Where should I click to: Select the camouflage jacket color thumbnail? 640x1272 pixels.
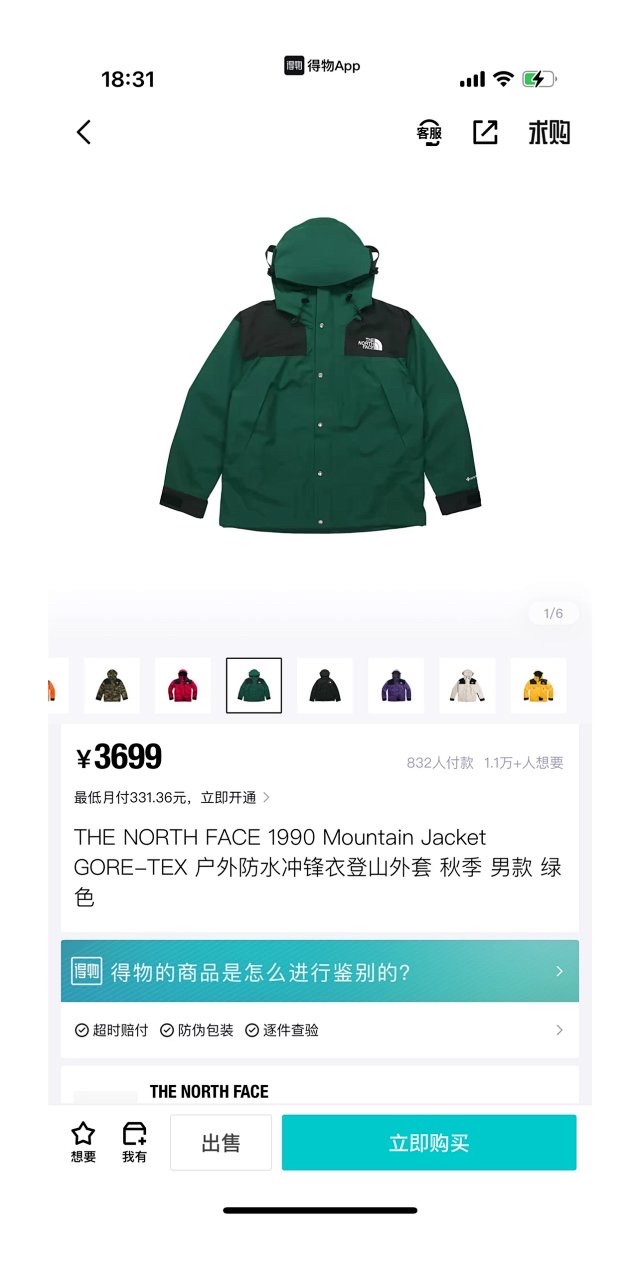[x=112, y=686]
